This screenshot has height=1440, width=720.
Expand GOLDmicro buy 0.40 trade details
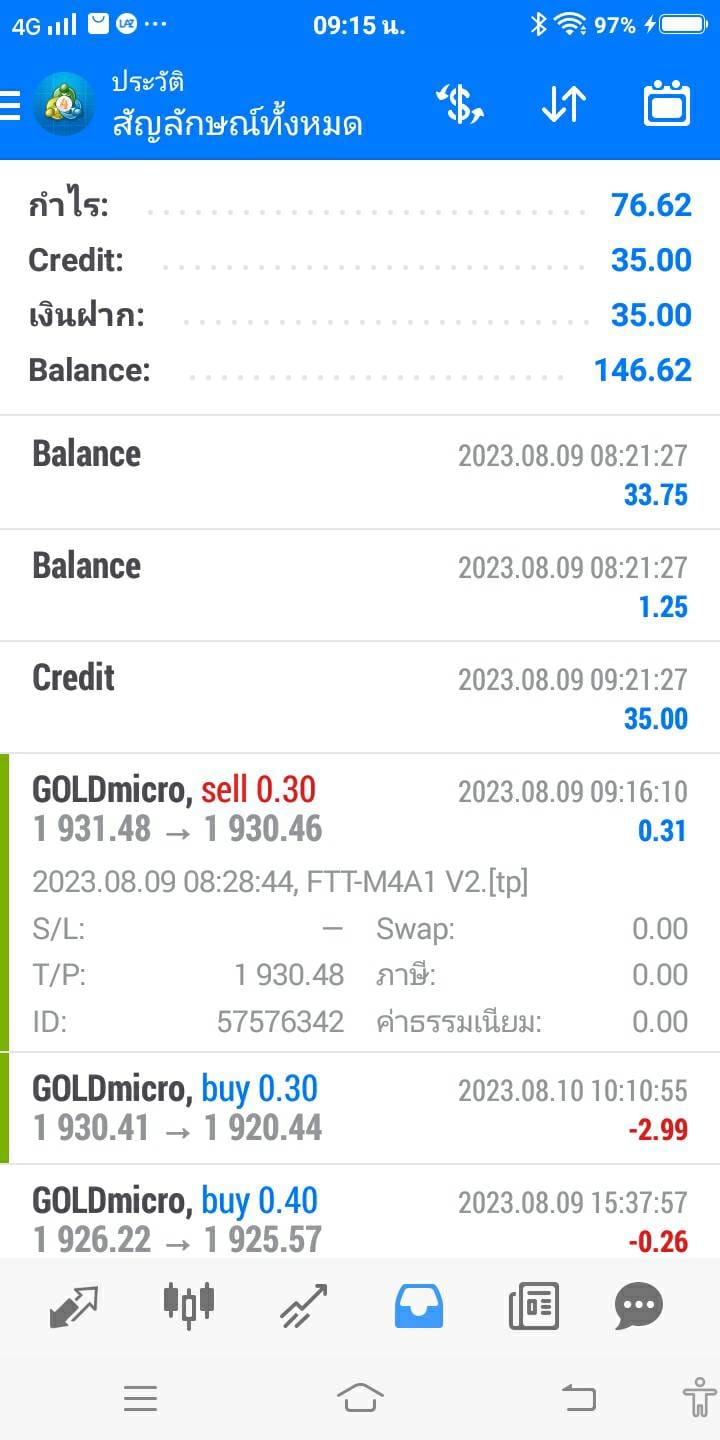[360, 1212]
